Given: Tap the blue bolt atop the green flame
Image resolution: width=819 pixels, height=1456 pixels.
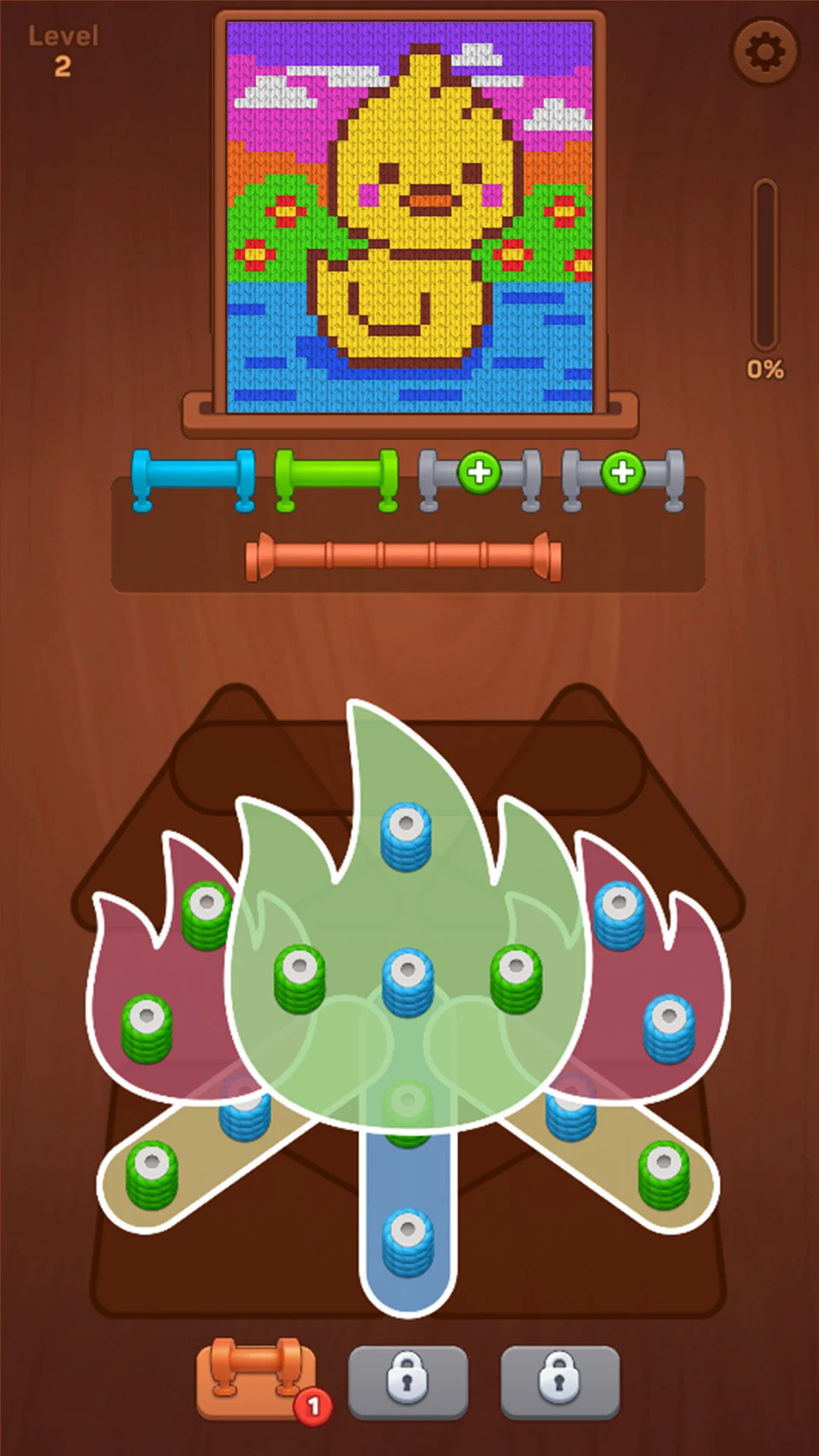Looking at the screenshot, I should (x=406, y=836).
